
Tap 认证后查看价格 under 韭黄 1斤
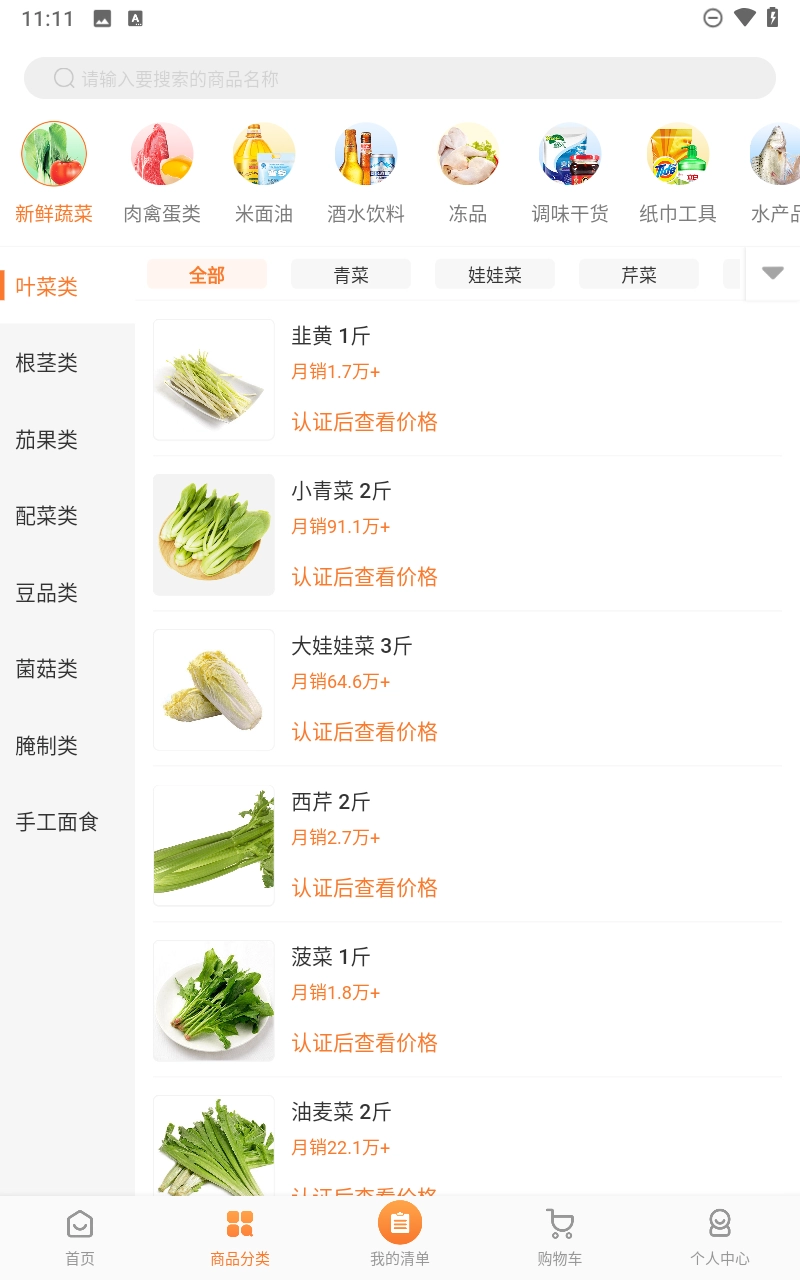point(364,422)
